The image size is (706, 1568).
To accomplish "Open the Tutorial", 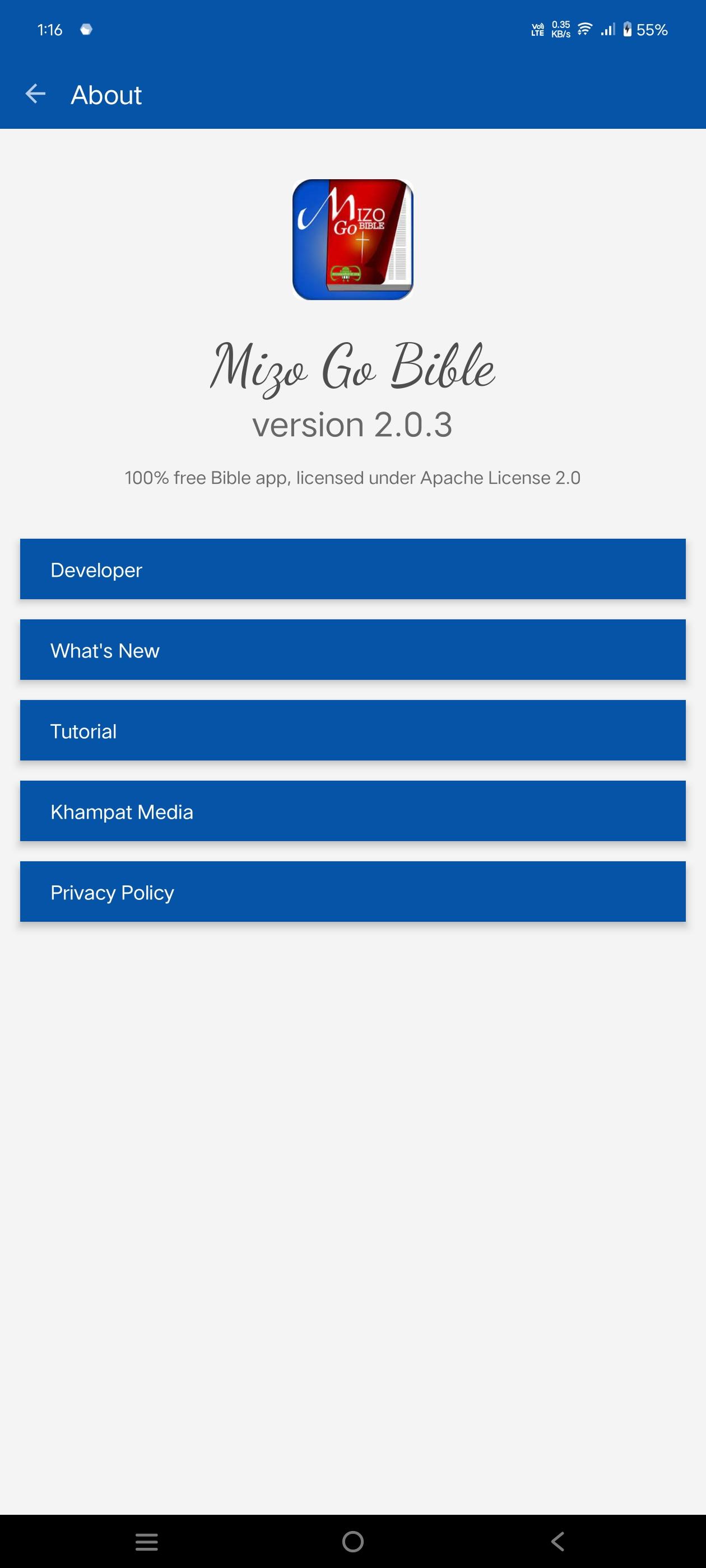I will (352, 730).
